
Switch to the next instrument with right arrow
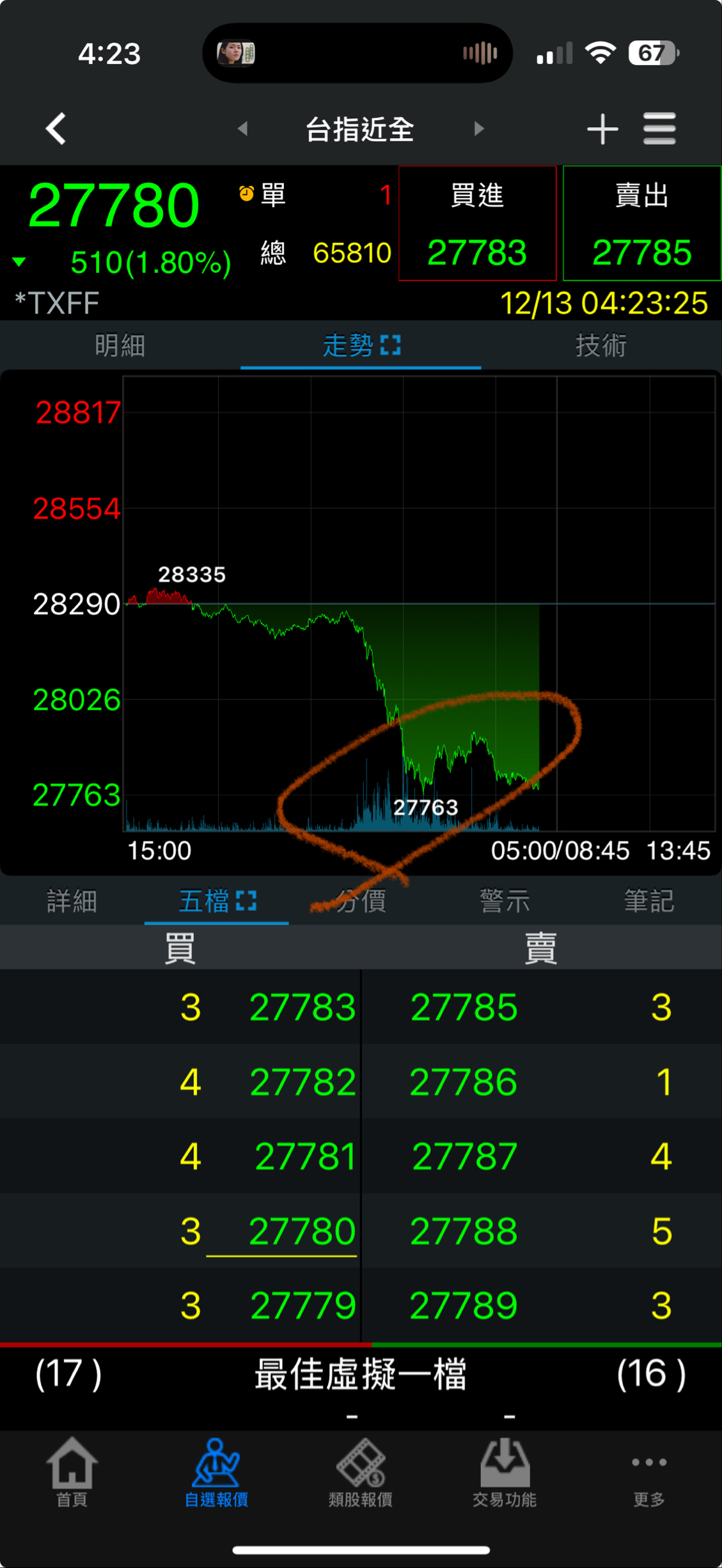point(479,129)
